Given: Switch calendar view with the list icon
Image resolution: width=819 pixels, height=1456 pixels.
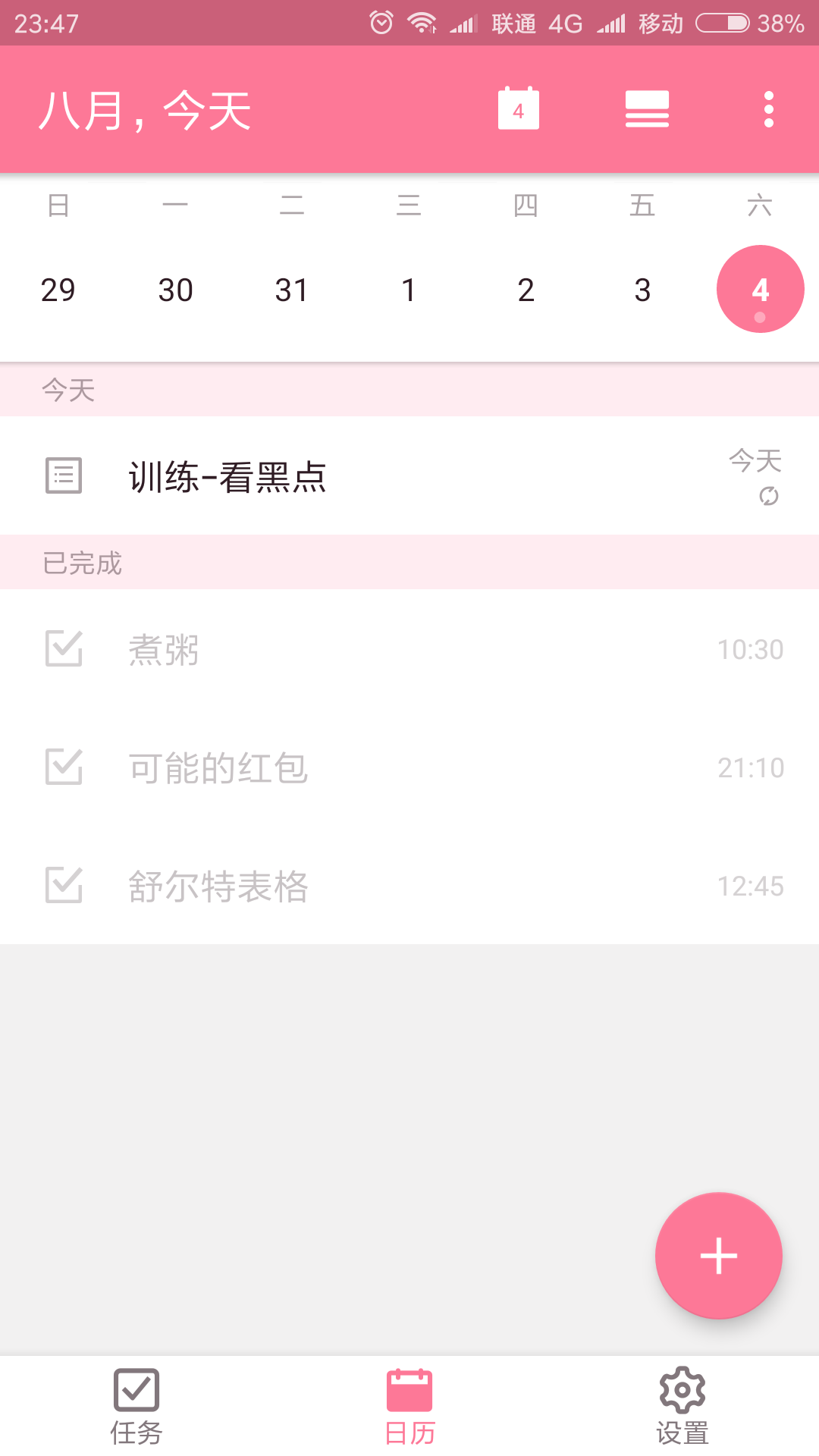Looking at the screenshot, I should tap(647, 109).
